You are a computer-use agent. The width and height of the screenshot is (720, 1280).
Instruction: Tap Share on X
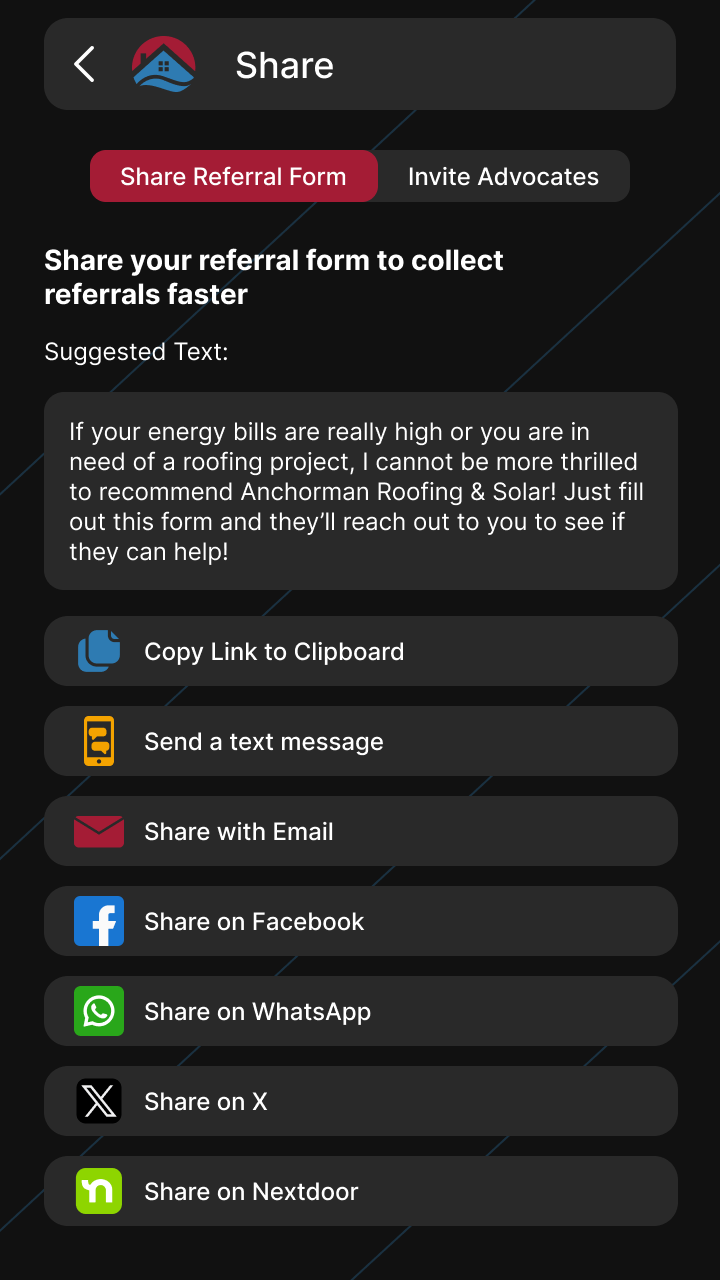point(361,1101)
